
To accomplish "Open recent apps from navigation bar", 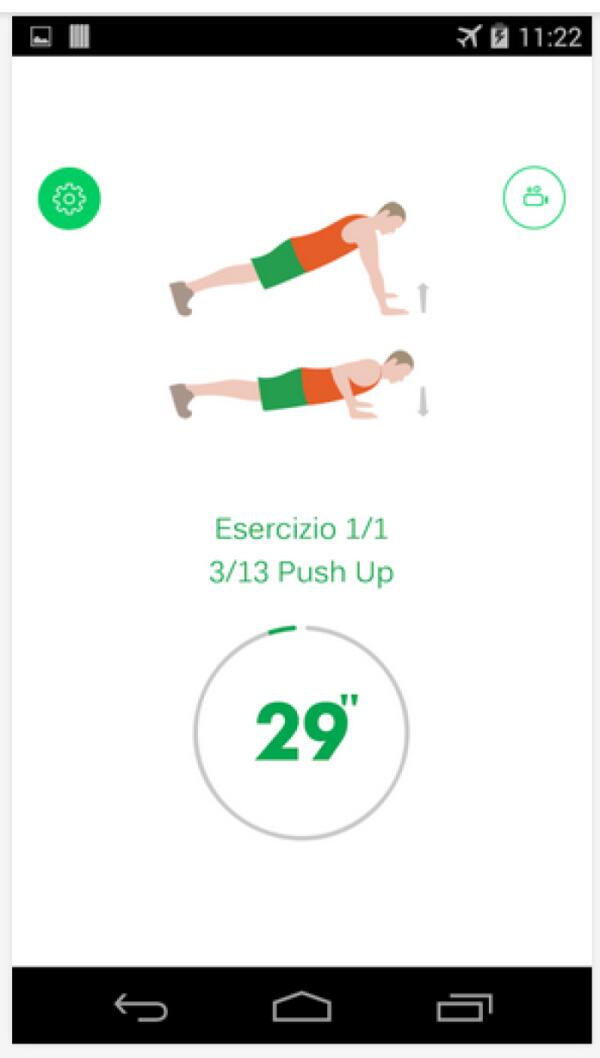I will [x=464, y=1008].
